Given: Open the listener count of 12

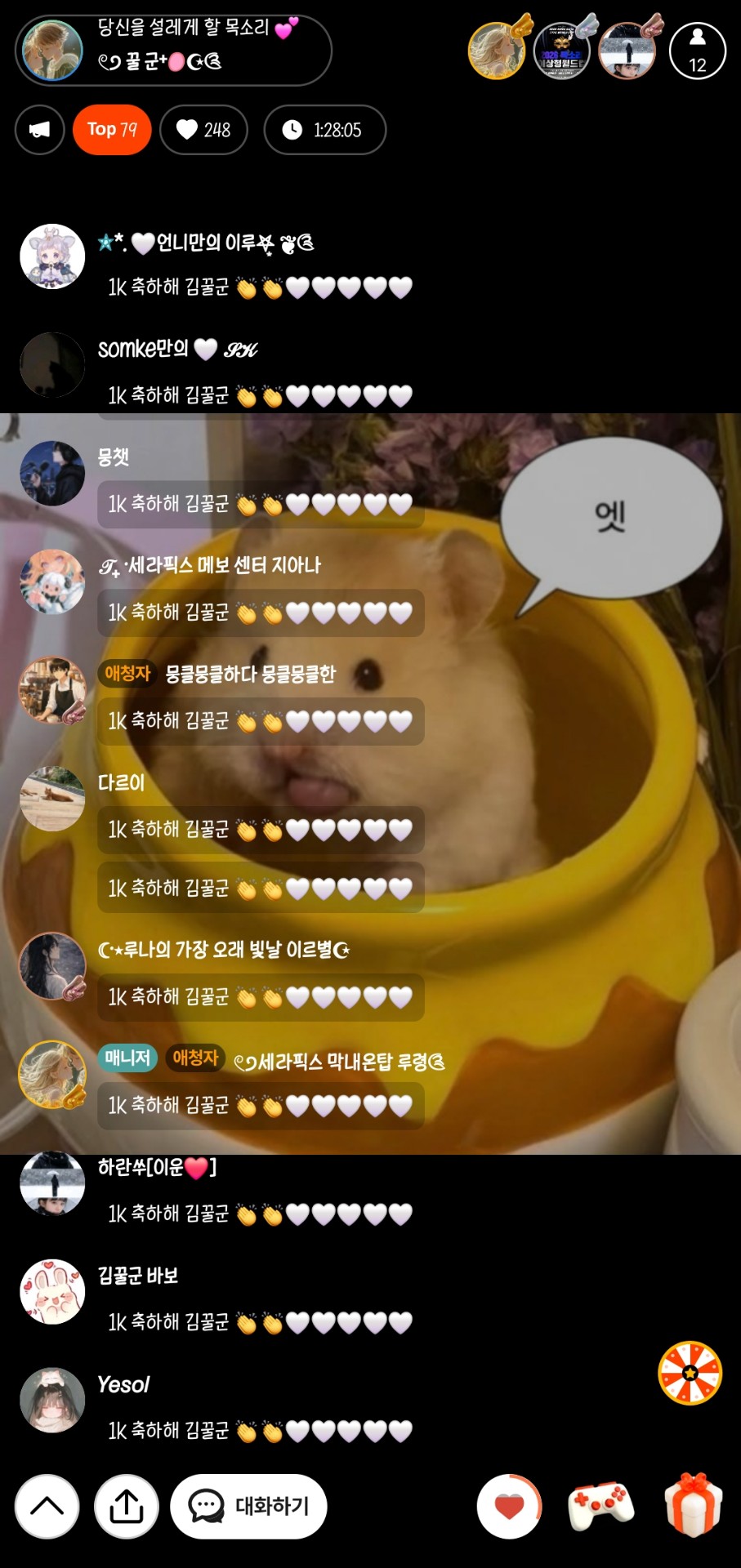Looking at the screenshot, I should [697, 51].
